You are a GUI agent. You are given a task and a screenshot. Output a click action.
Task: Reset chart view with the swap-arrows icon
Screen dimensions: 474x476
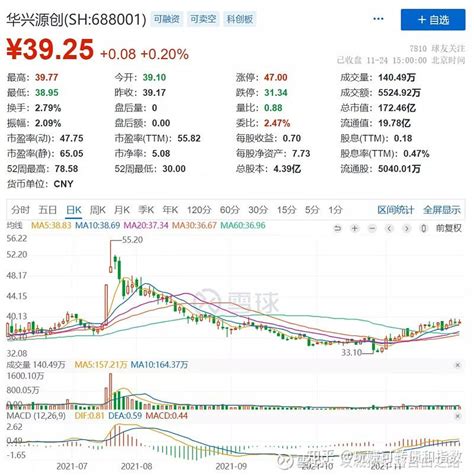[x=337, y=228]
